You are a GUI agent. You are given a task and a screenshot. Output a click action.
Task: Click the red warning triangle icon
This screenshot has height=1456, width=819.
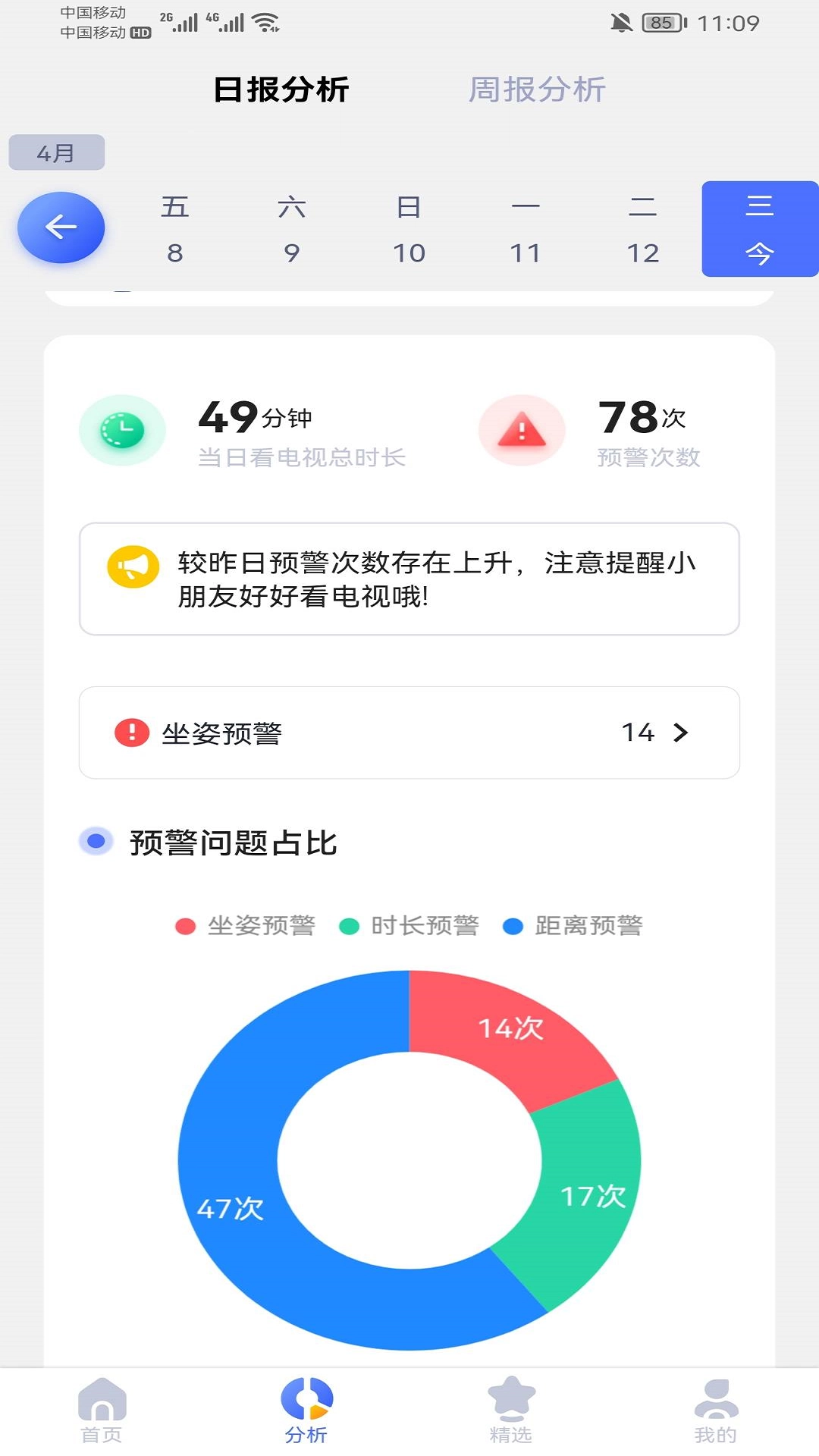(520, 429)
